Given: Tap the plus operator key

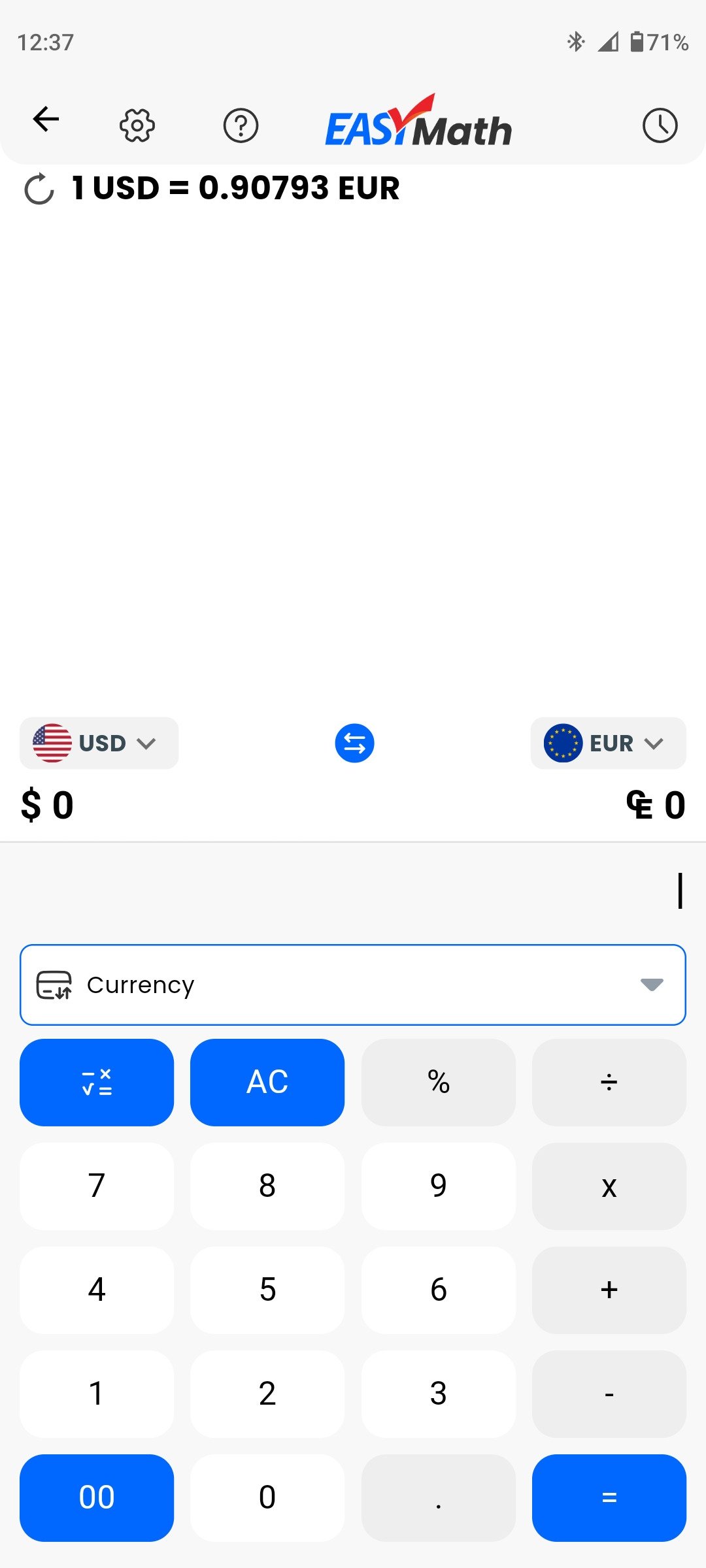Looking at the screenshot, I should pyautogui.click(x=609, y=1290).
